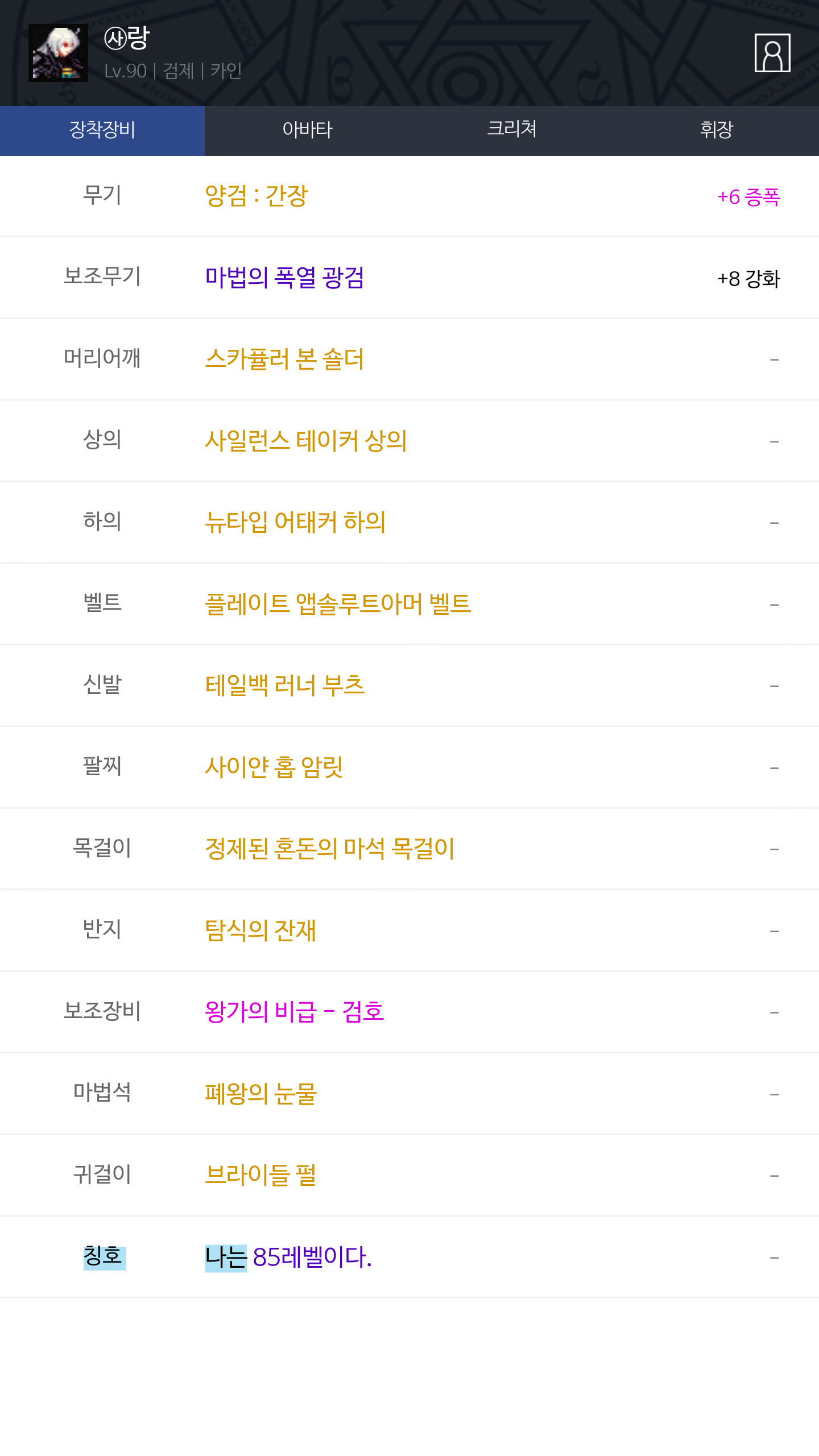Switch to the 휘장 tab
Screen dimensions: 819x1456
717,130
